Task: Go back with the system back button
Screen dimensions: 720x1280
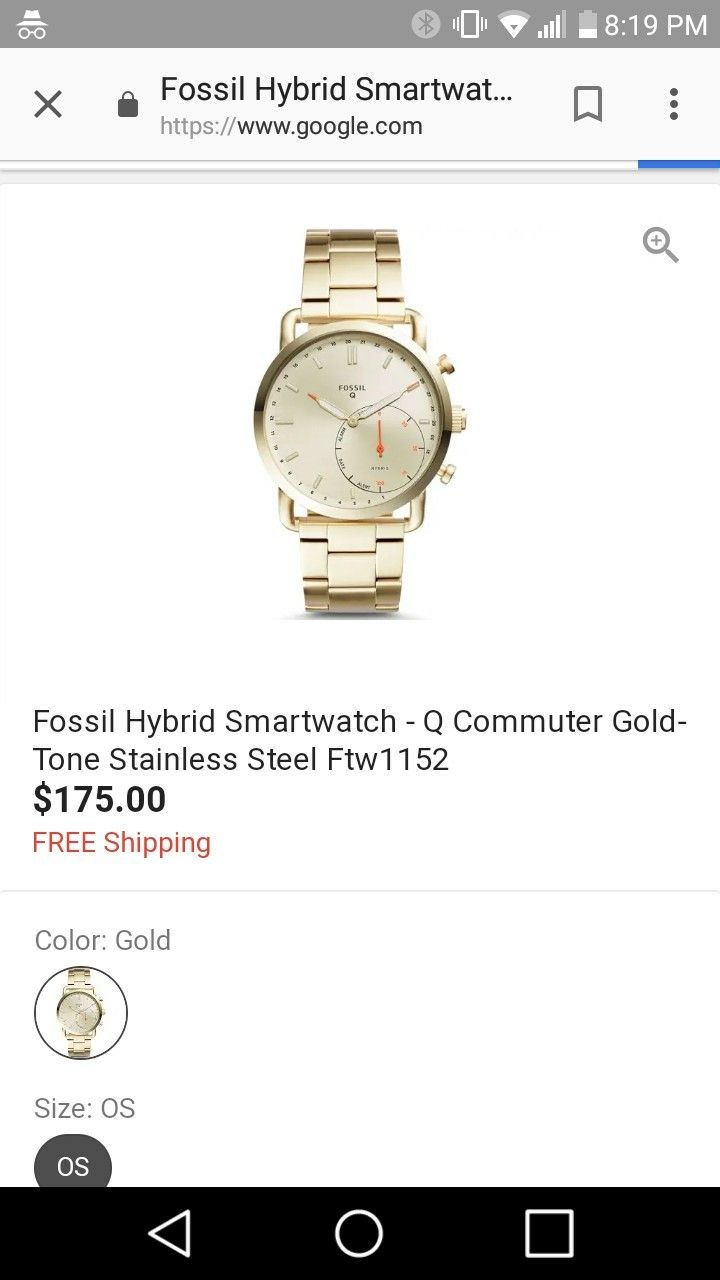Action: tap(170, 1233)
